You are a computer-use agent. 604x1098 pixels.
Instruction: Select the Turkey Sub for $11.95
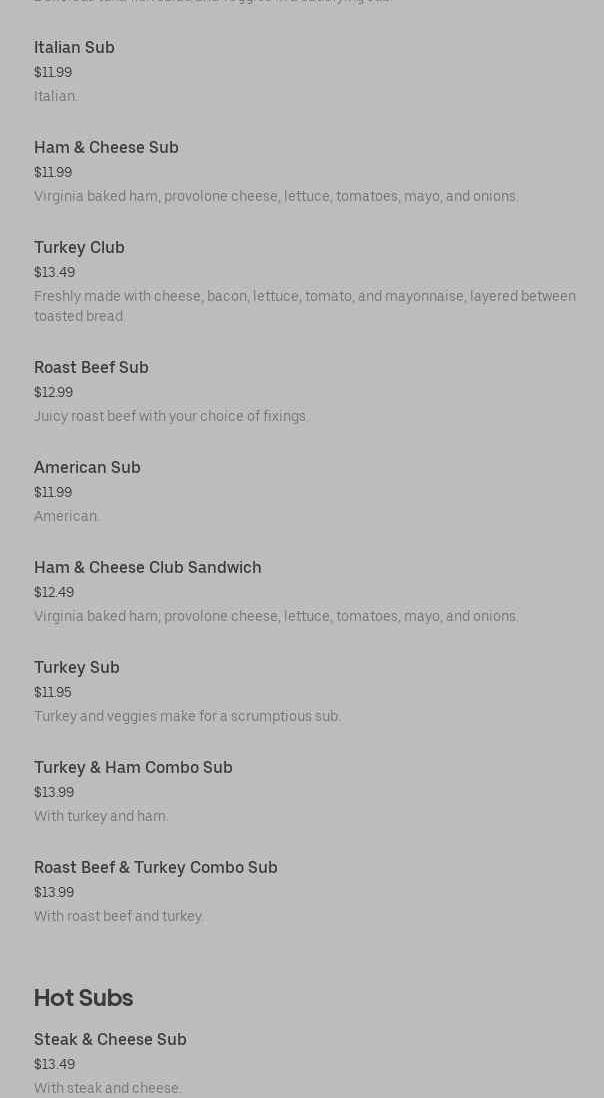pos(77,668)
